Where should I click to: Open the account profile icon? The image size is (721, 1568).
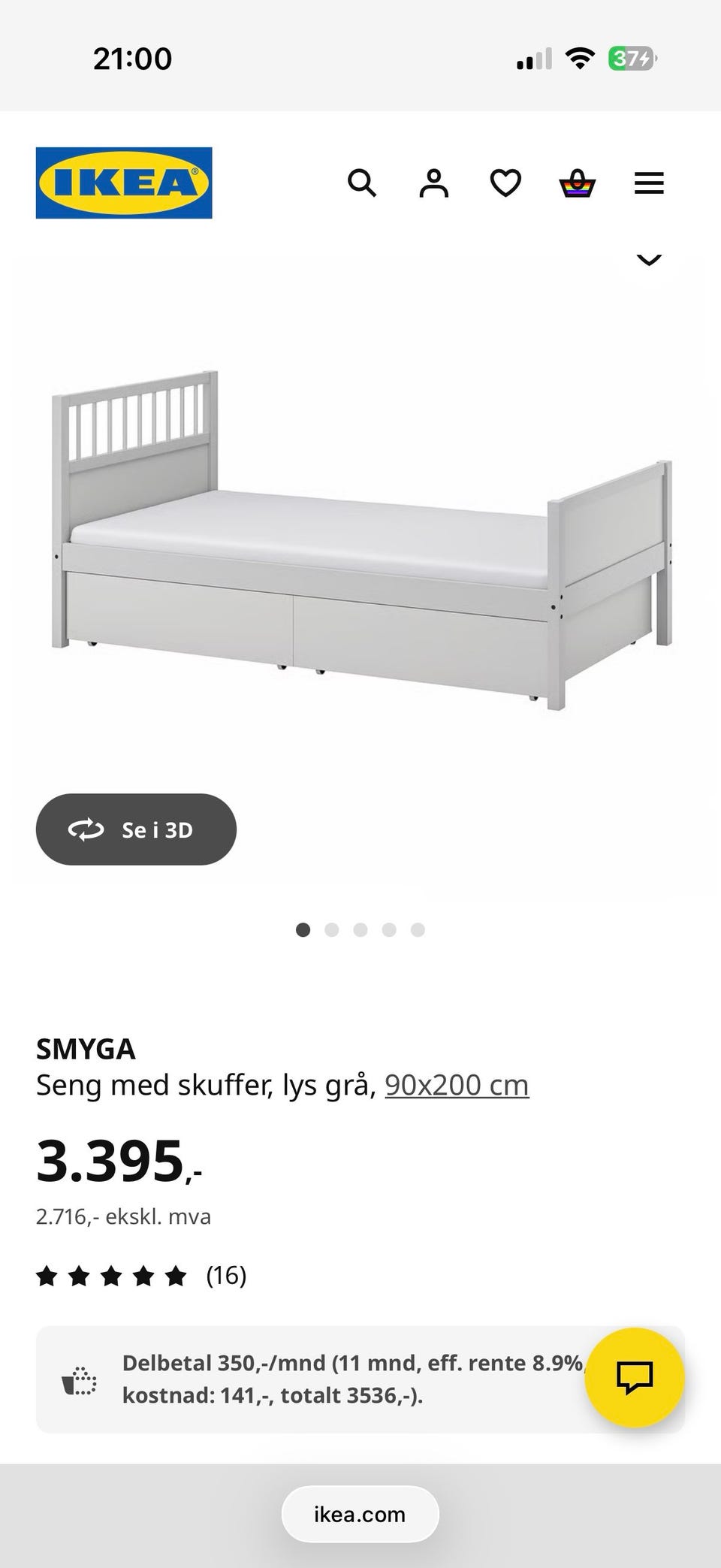(433, 183)
